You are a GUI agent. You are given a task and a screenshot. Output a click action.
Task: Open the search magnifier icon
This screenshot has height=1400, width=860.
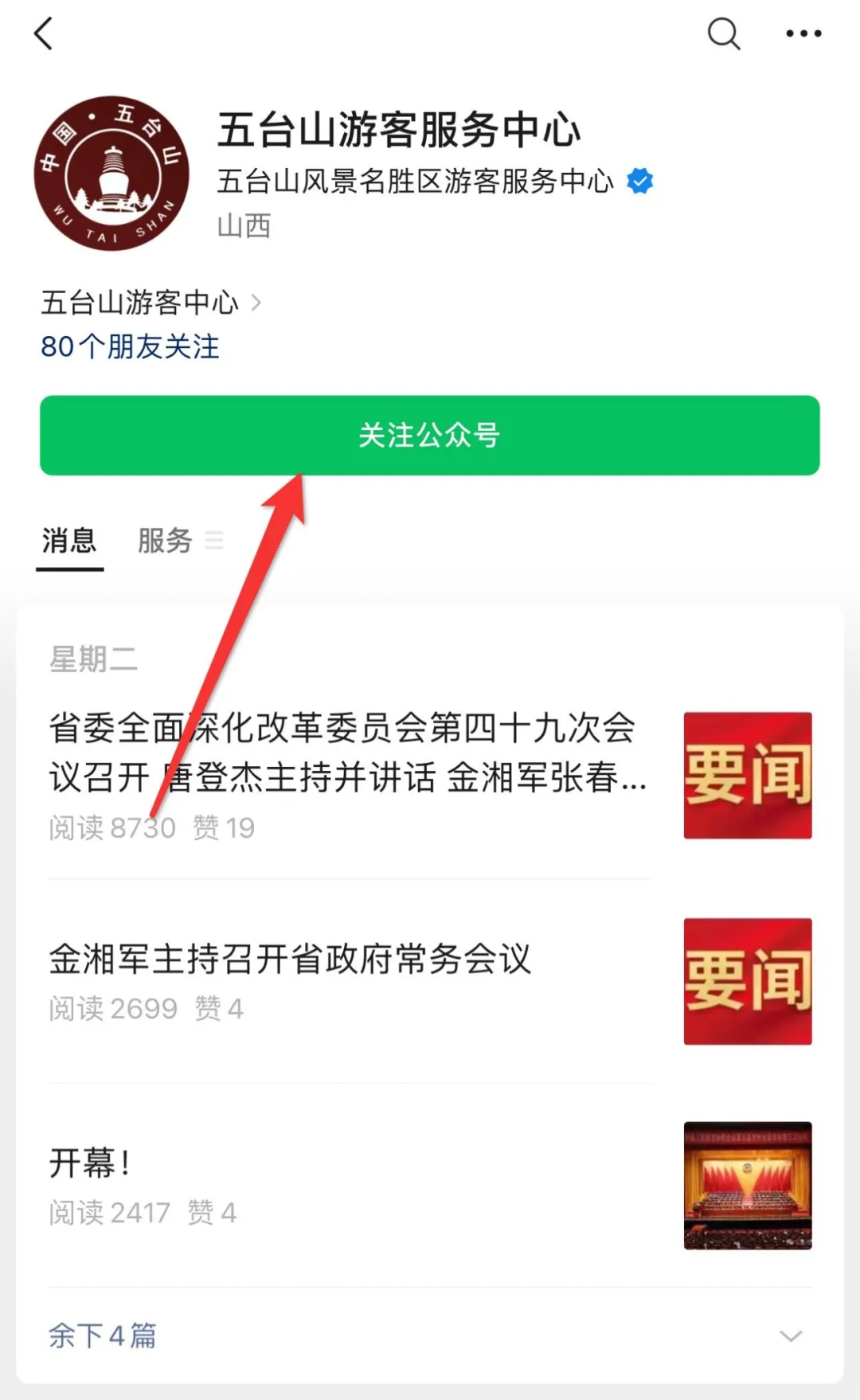point(724,33)
